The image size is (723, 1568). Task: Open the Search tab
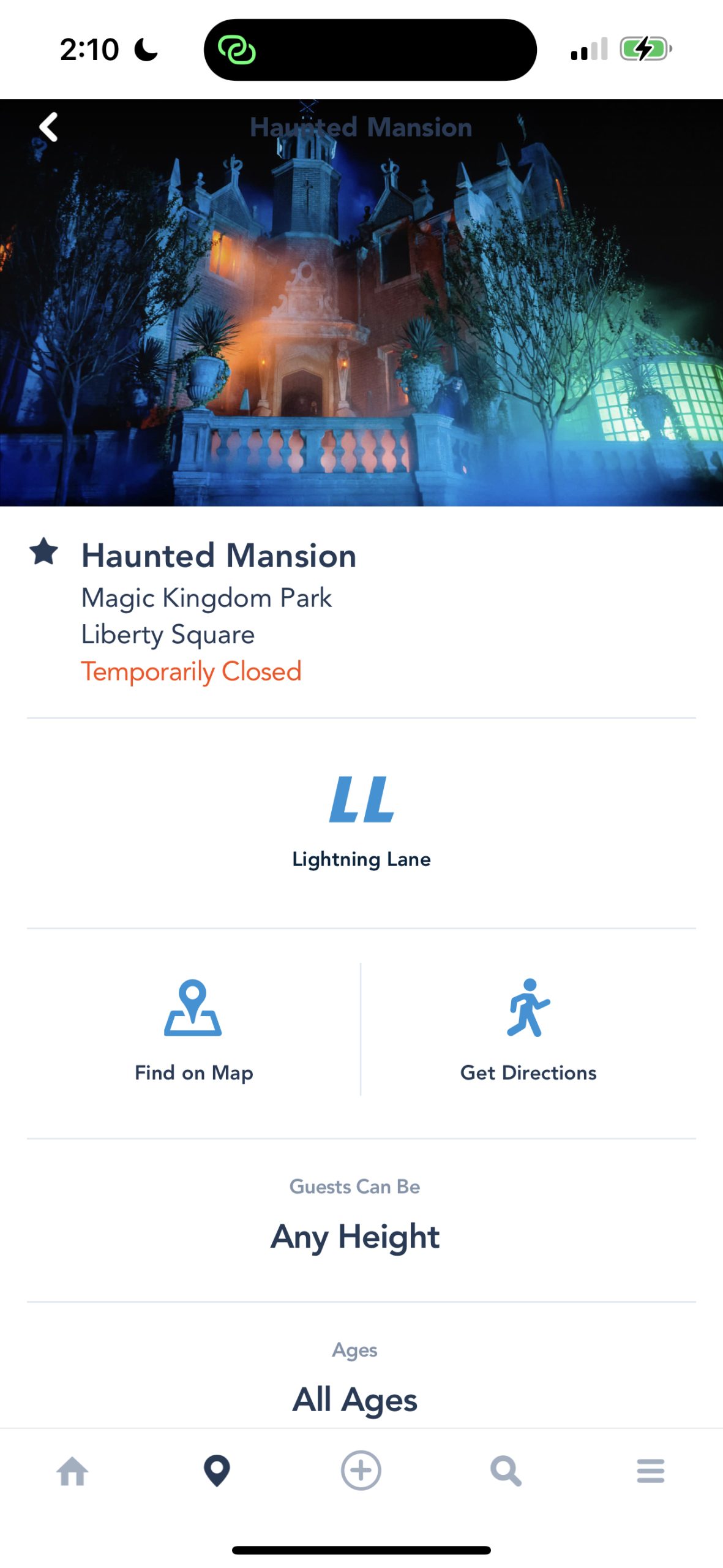(506, 1471)
